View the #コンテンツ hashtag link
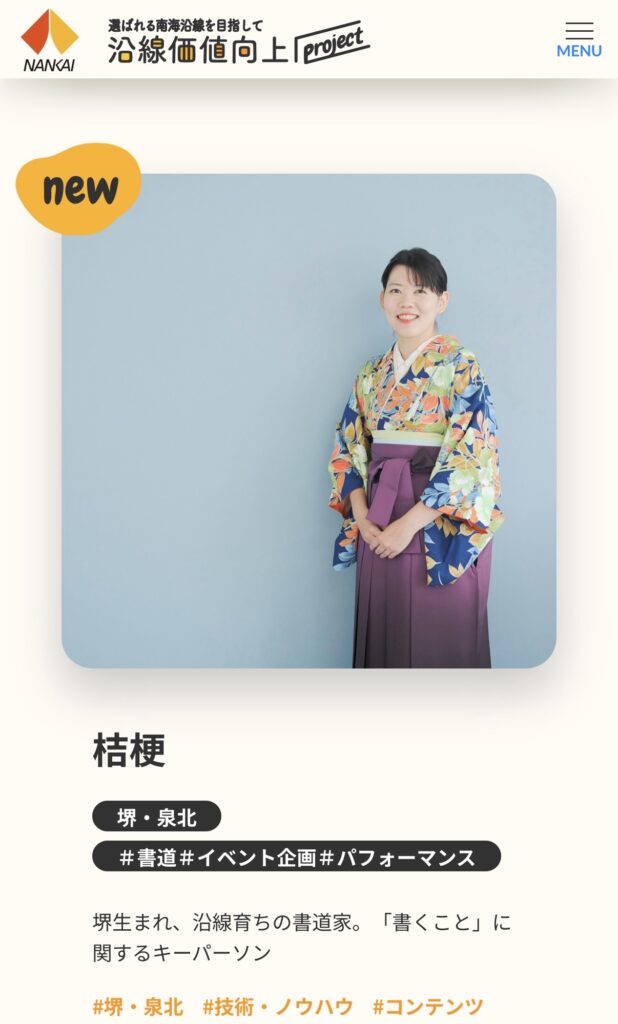 (428, 1006)
